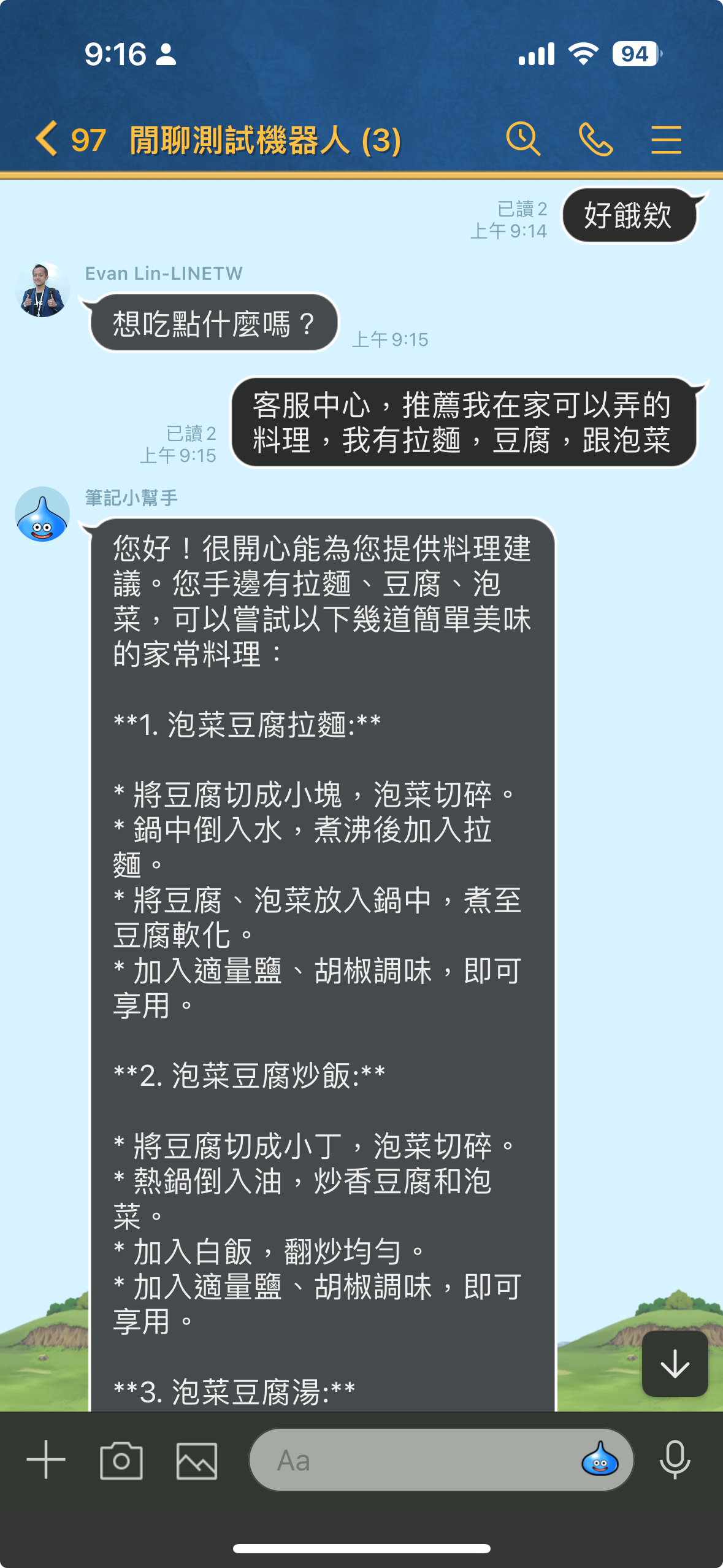
Task: Record a voice message with the microphone
Action: click(x=675, y=1459)
